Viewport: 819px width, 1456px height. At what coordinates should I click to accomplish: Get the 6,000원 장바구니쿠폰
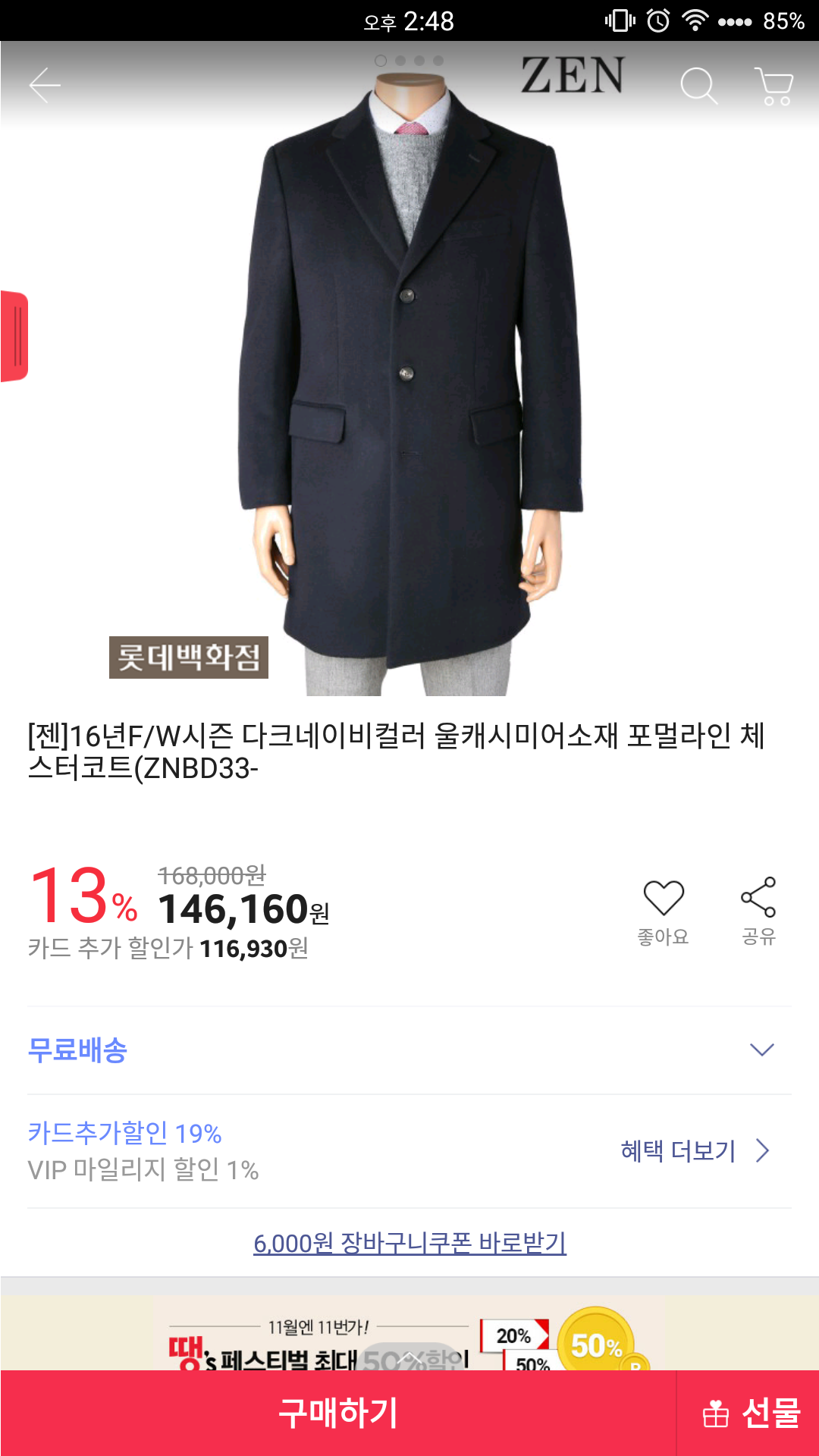(x=409, y=1243)
